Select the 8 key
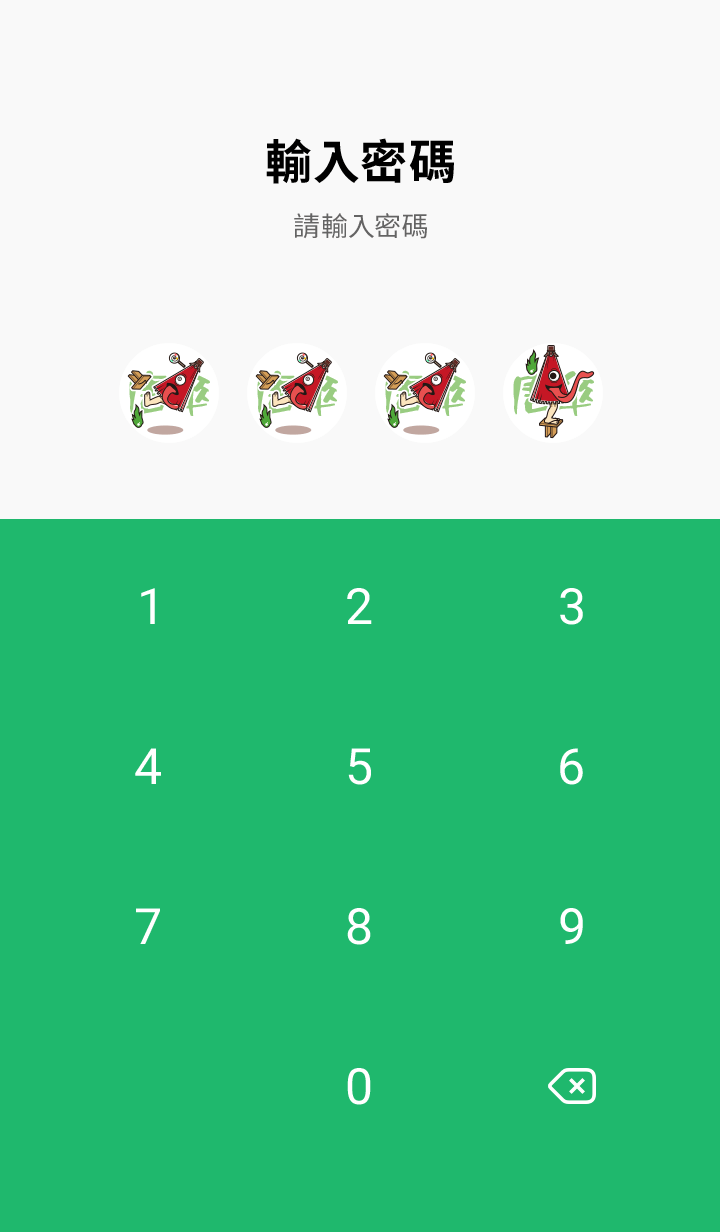This screenshot has height=1232, width=720. tap(359, 927)
